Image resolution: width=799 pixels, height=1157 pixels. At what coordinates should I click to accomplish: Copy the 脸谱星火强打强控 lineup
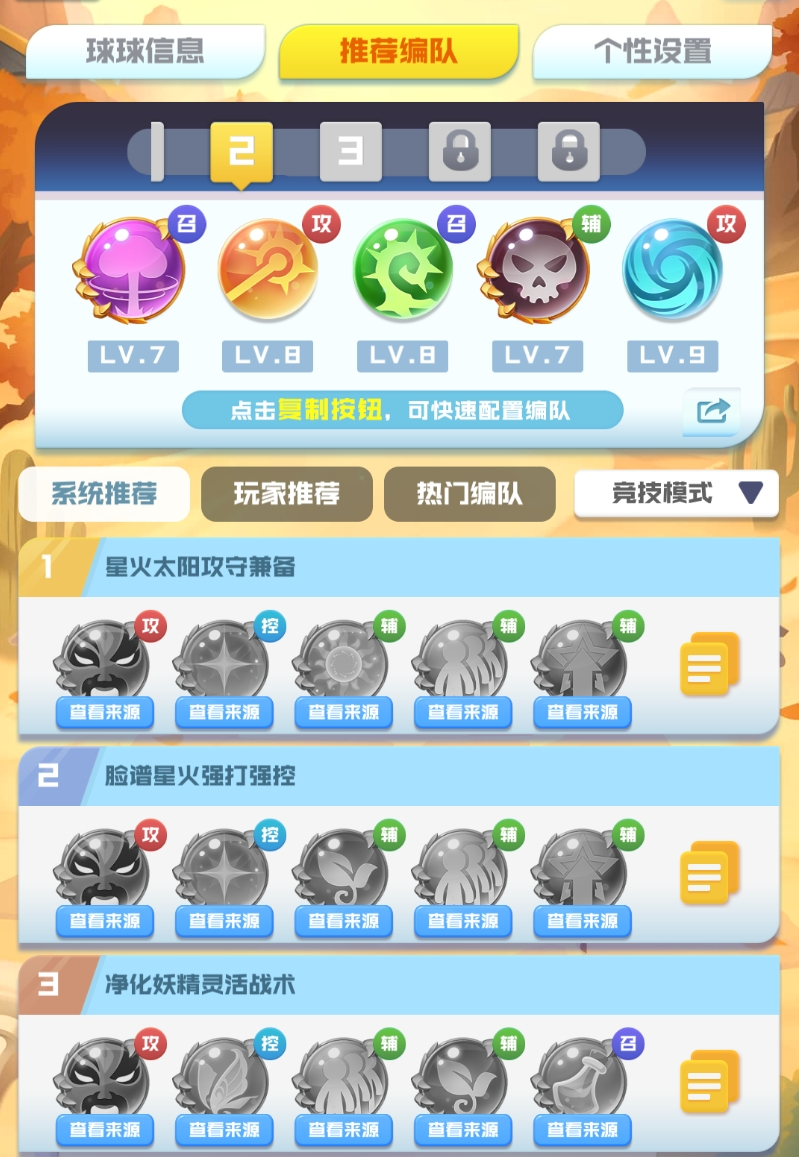pos(709,872)
